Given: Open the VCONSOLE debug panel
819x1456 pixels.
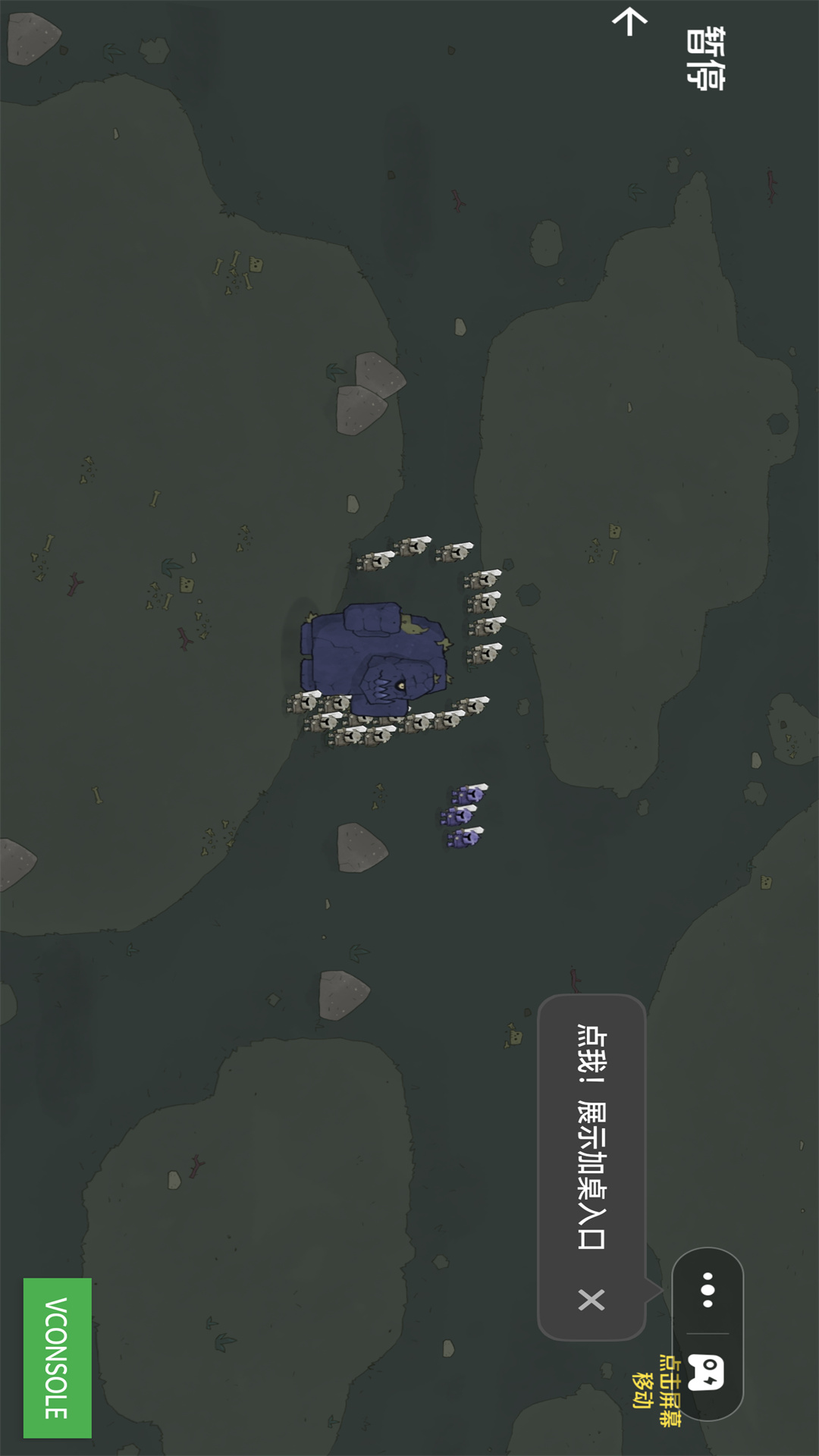Looking at the screenshot, I should pyautogui.click(x=58, y=1357).
